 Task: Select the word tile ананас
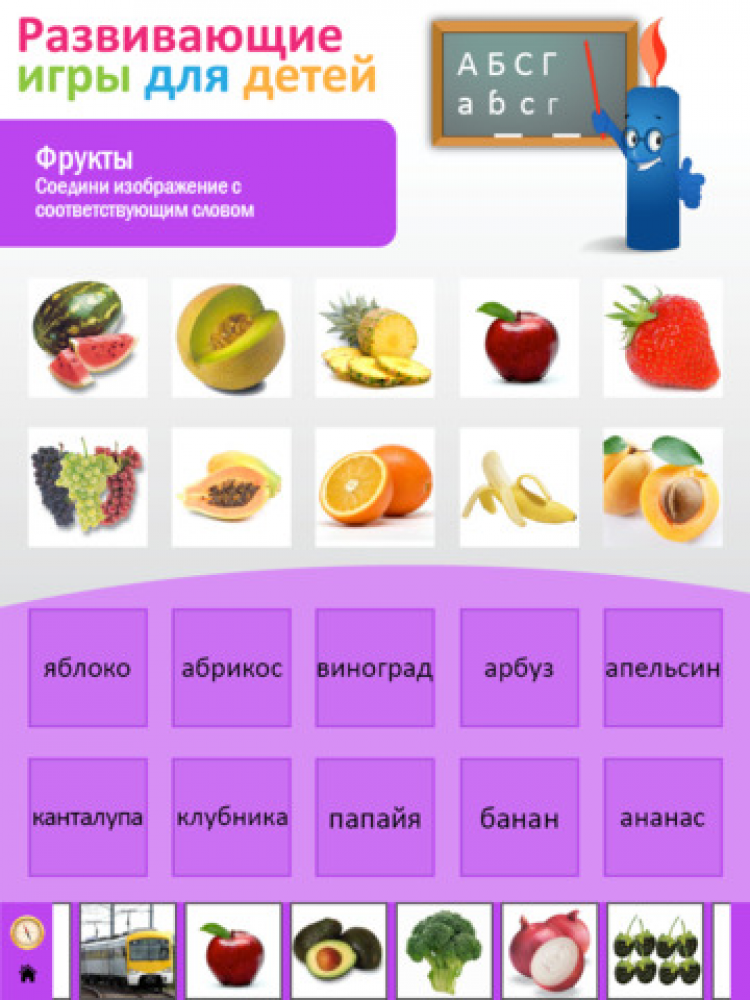coord(663,817)
